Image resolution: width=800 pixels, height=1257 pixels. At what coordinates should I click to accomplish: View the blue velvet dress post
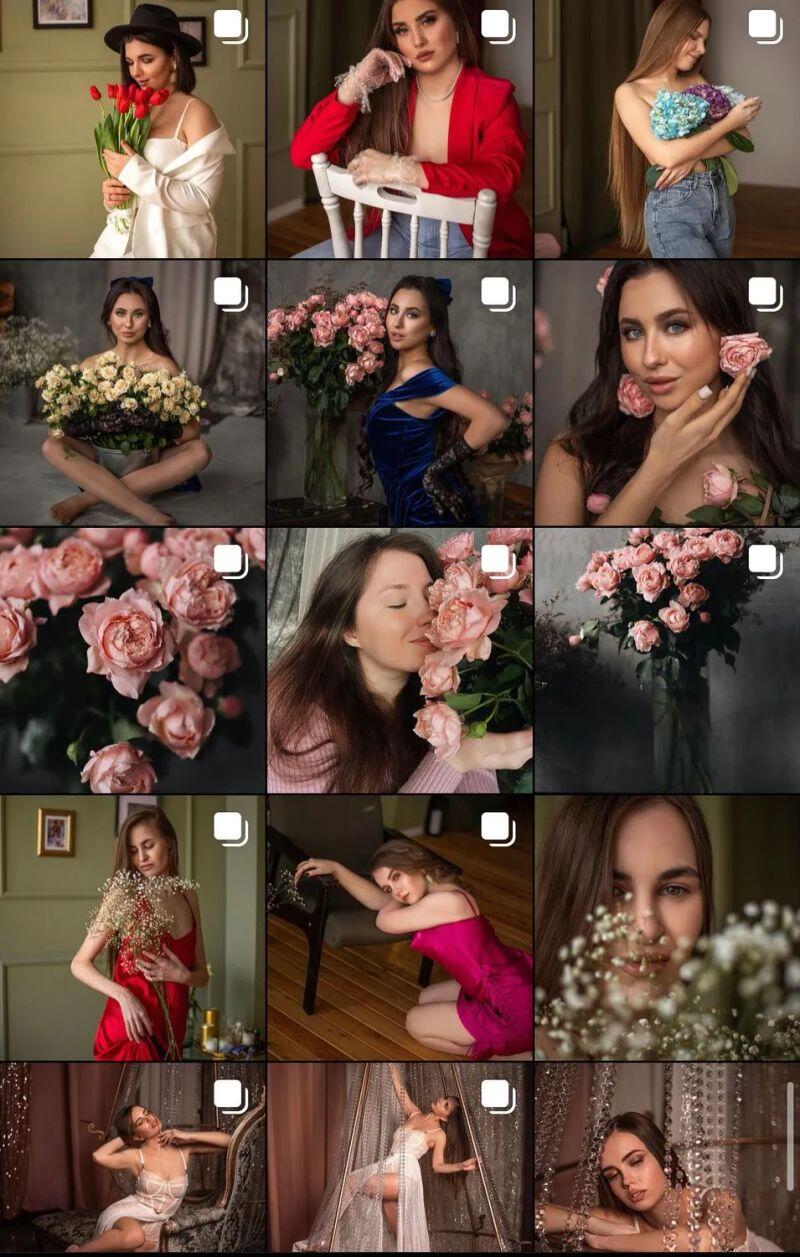tap(400, 393)
